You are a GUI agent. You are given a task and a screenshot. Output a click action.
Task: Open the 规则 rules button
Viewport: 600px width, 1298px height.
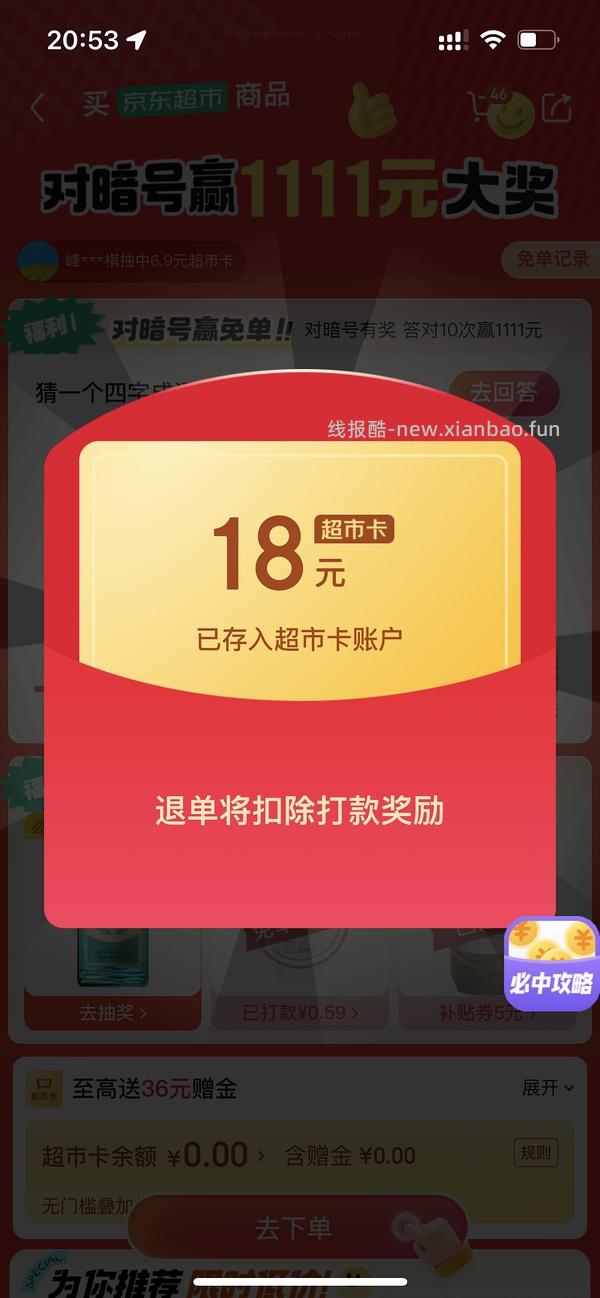click(535, 1153)
